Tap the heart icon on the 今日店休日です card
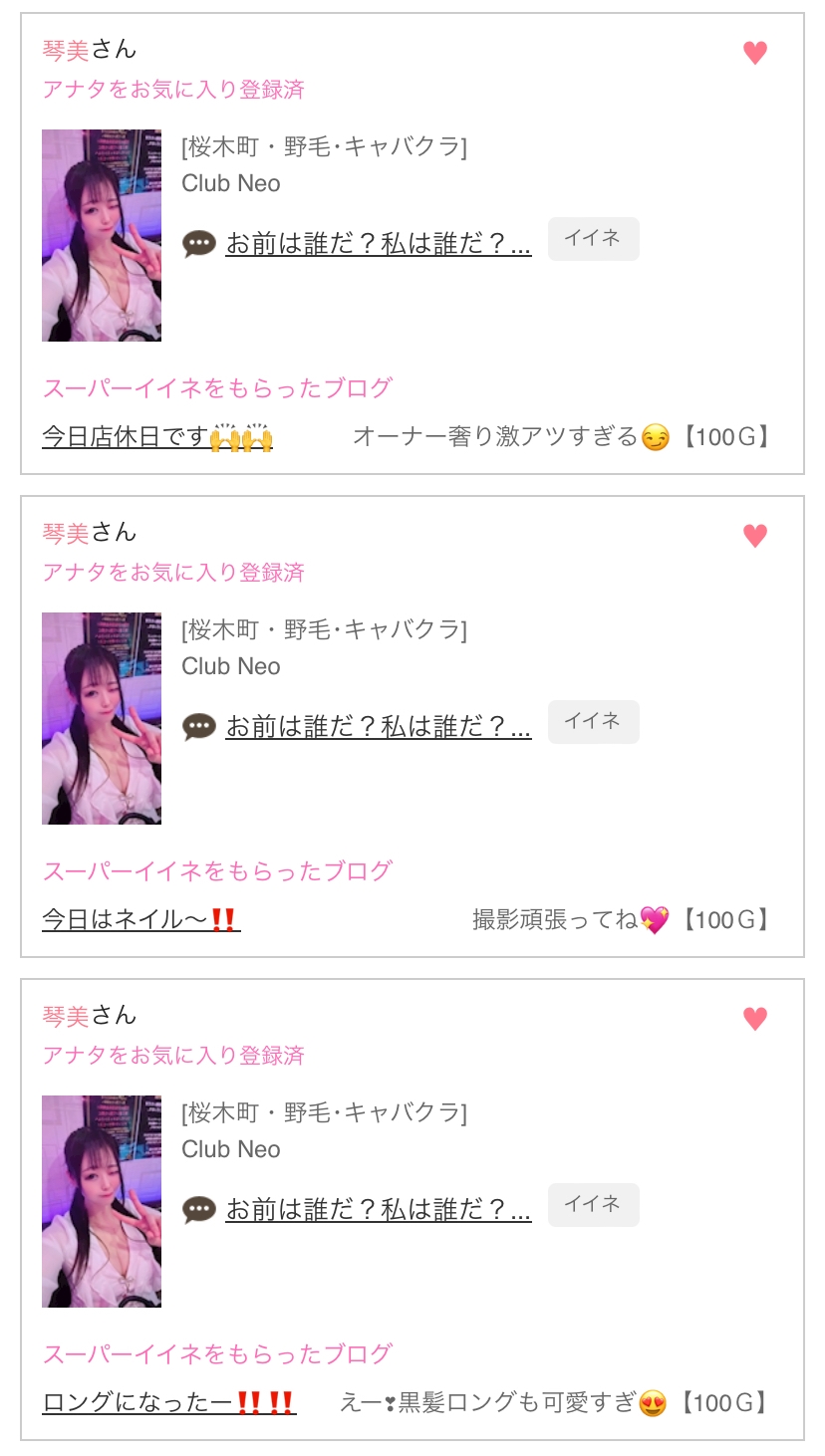 pyautogui.click(x=755, y=53)
